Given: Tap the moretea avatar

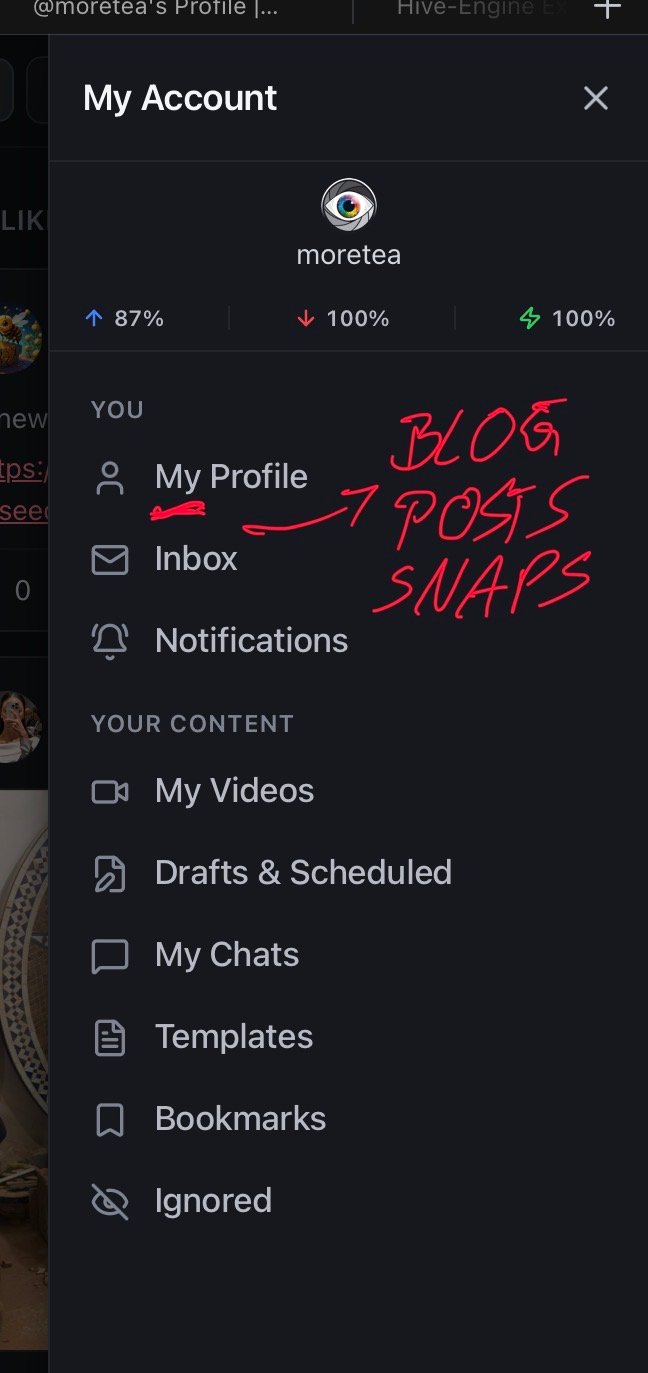Looking at the screenshot, I should 348,206.
